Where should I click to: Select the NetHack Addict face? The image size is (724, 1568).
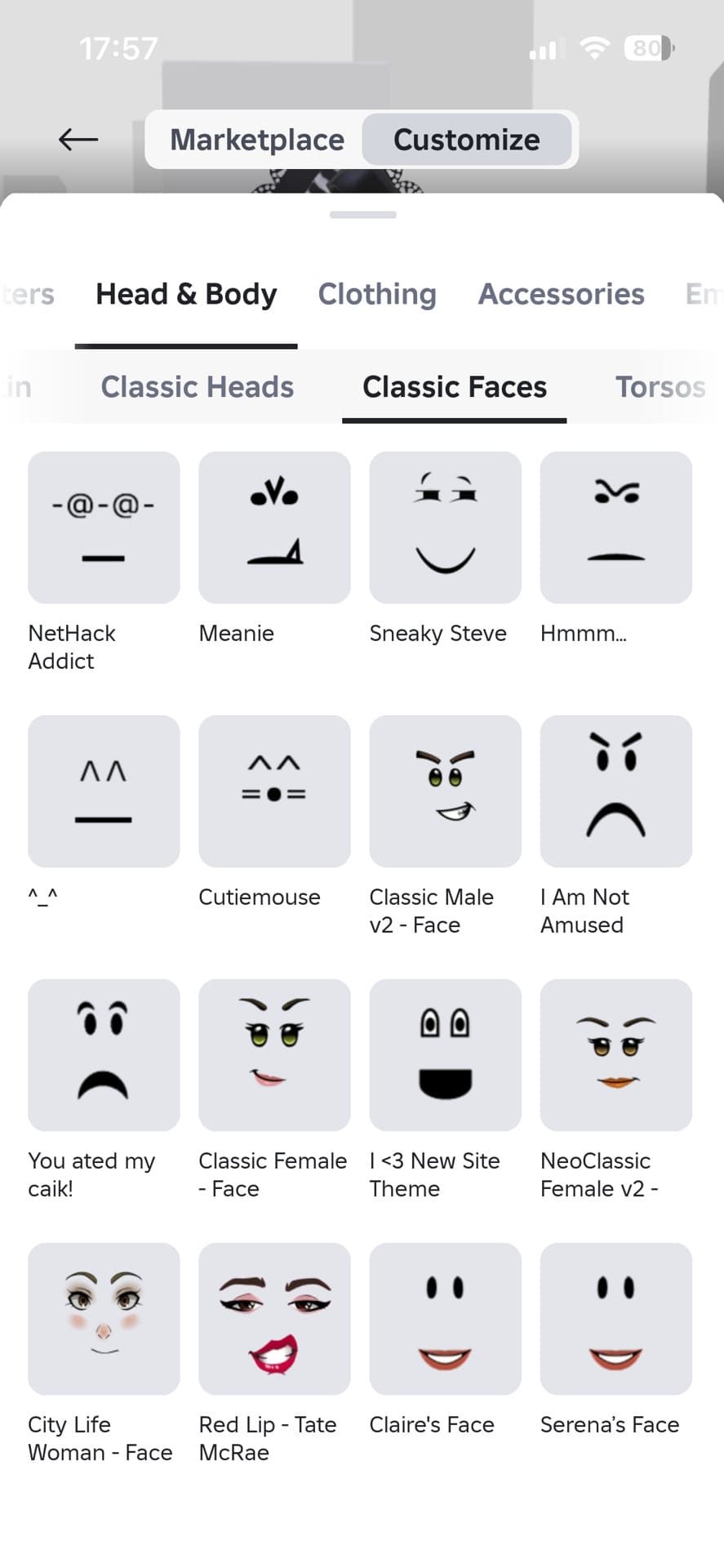pos(104,528)
